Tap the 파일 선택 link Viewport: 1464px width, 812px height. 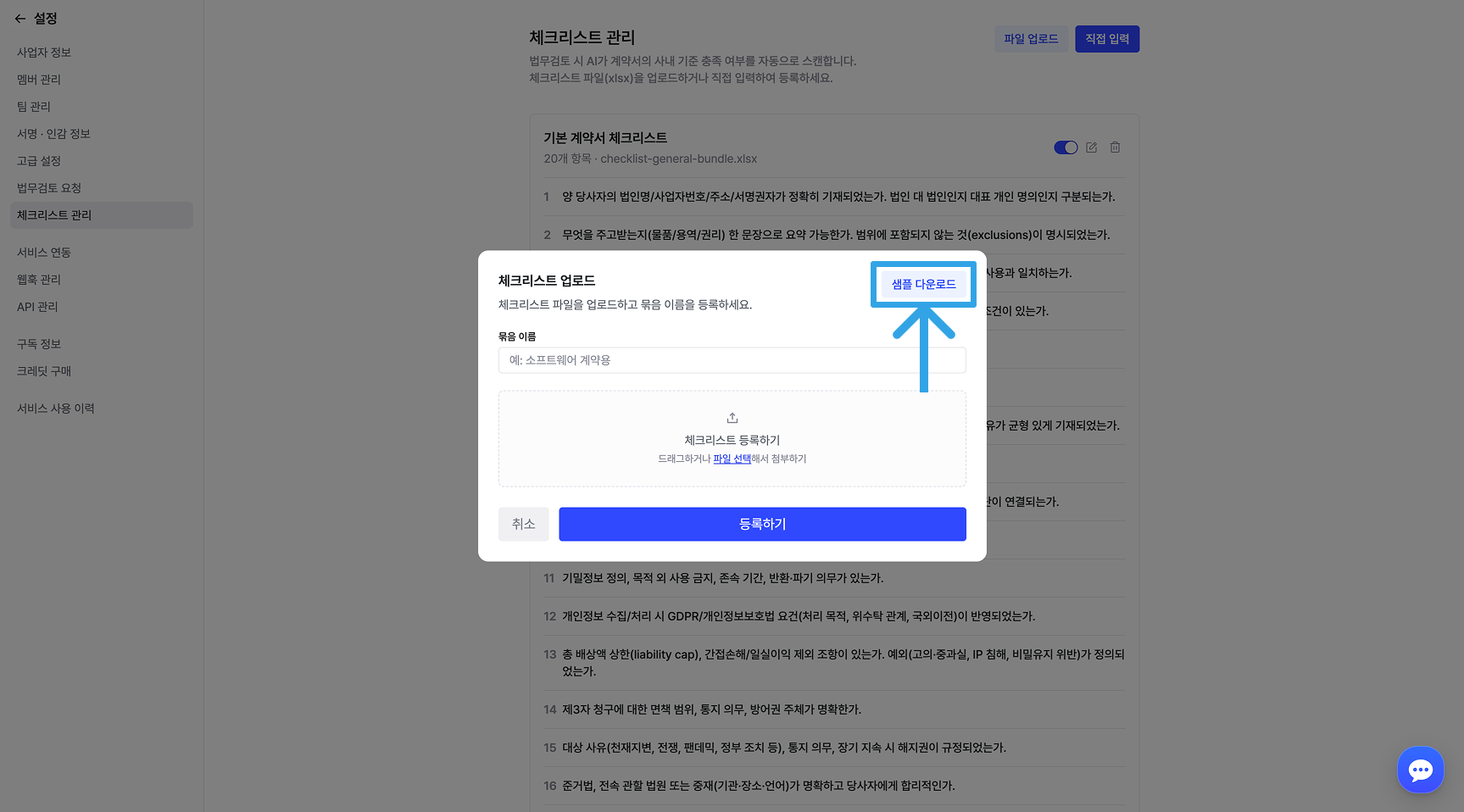pyautogui.click(x=732, y=459)
